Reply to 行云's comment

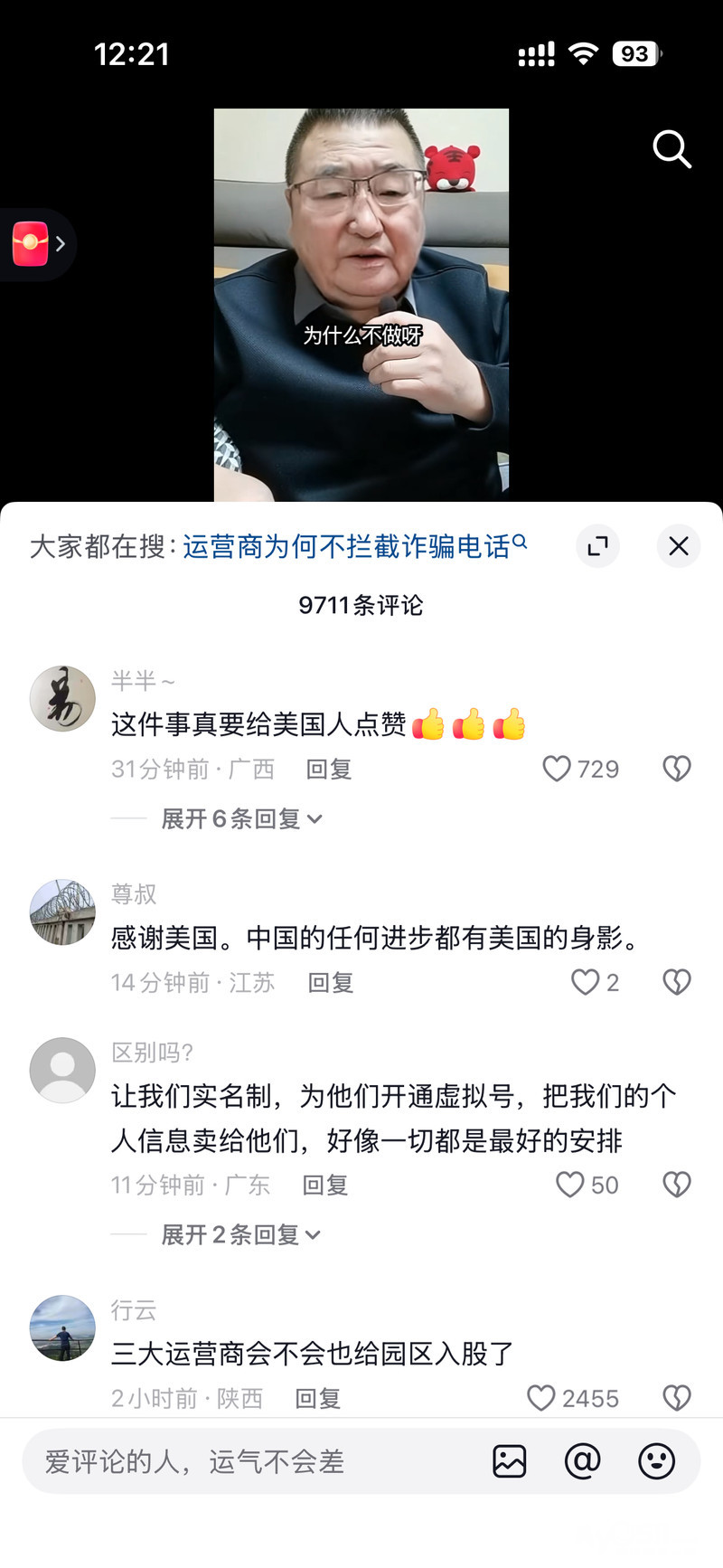click(x=317, y=1399)
